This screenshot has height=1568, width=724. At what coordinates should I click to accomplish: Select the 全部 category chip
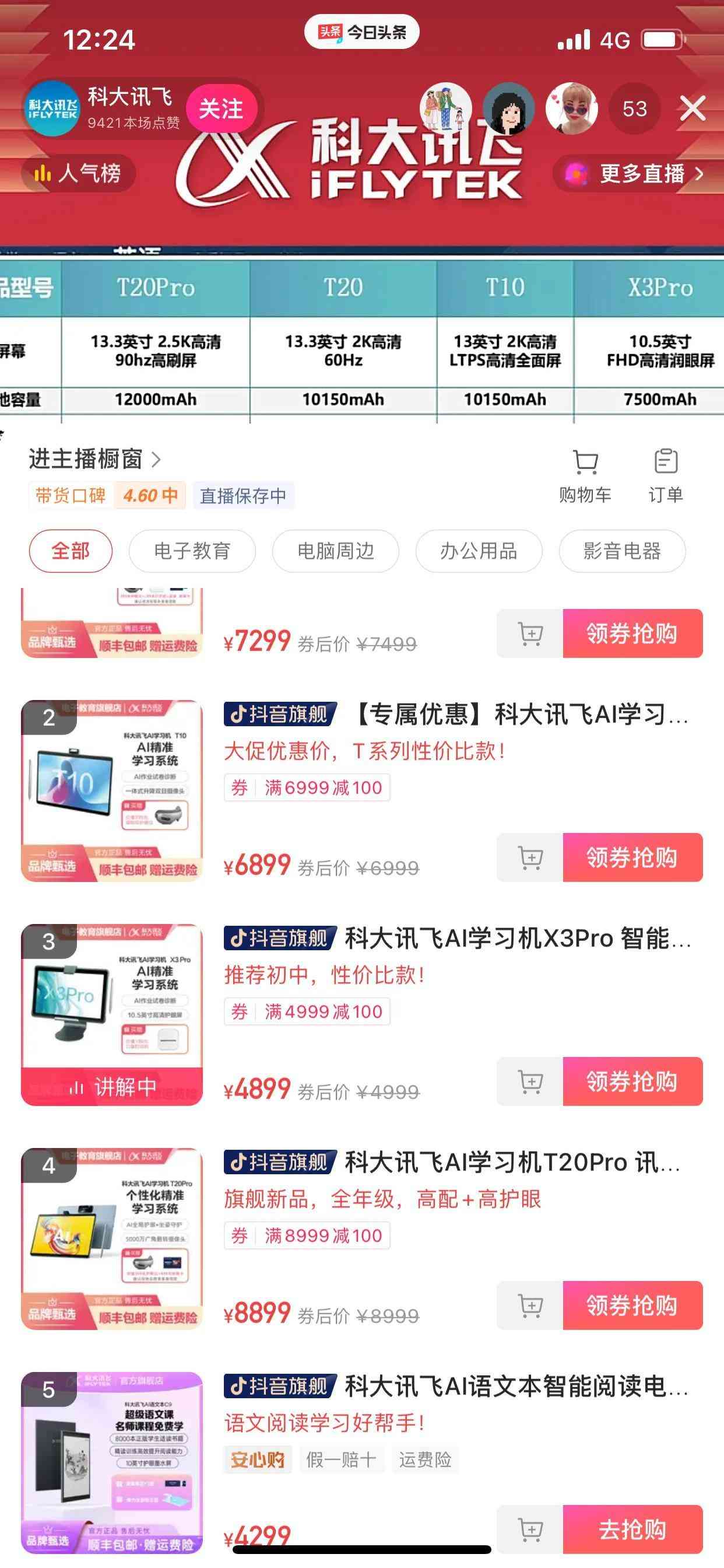click(71, 551)
